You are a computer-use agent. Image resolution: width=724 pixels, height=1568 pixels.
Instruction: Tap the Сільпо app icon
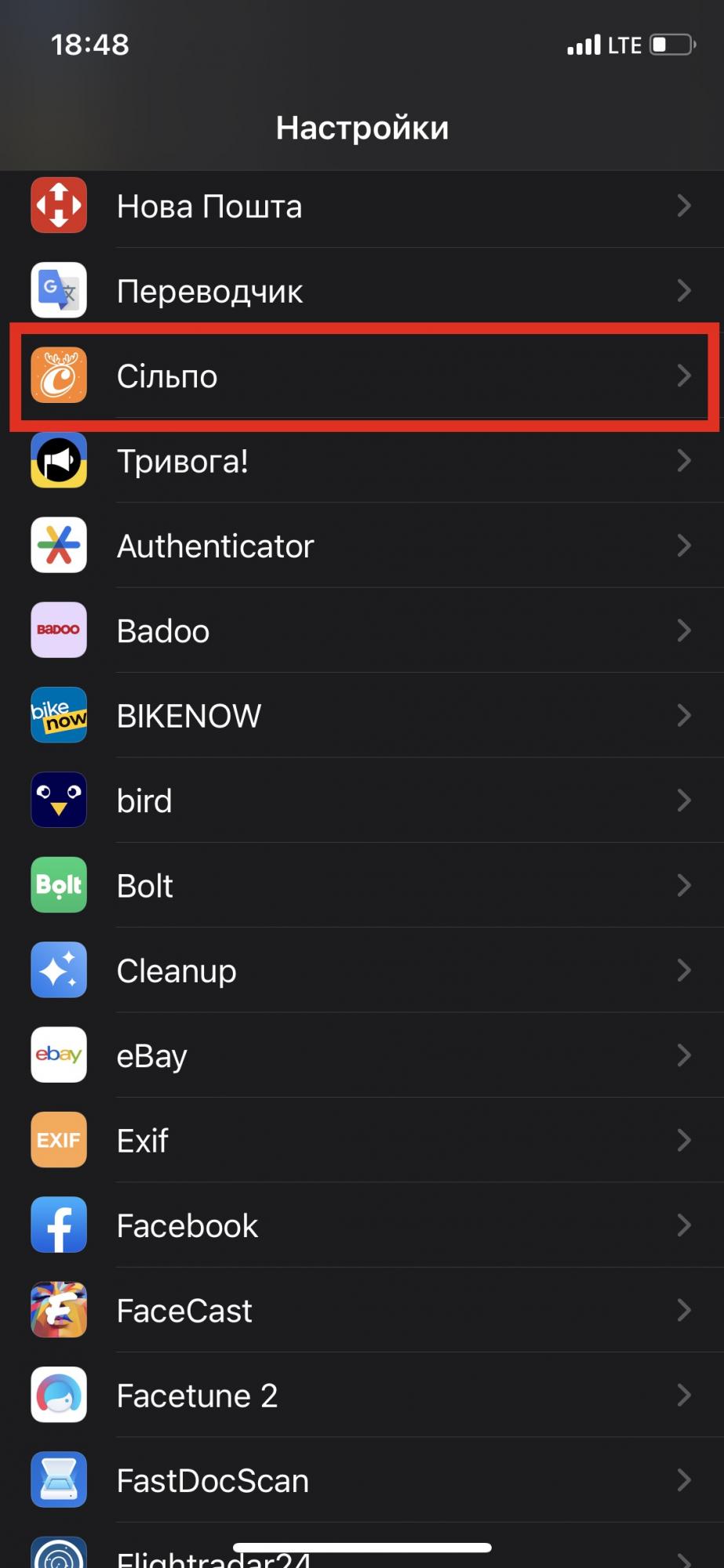click(x=58, y=376)
